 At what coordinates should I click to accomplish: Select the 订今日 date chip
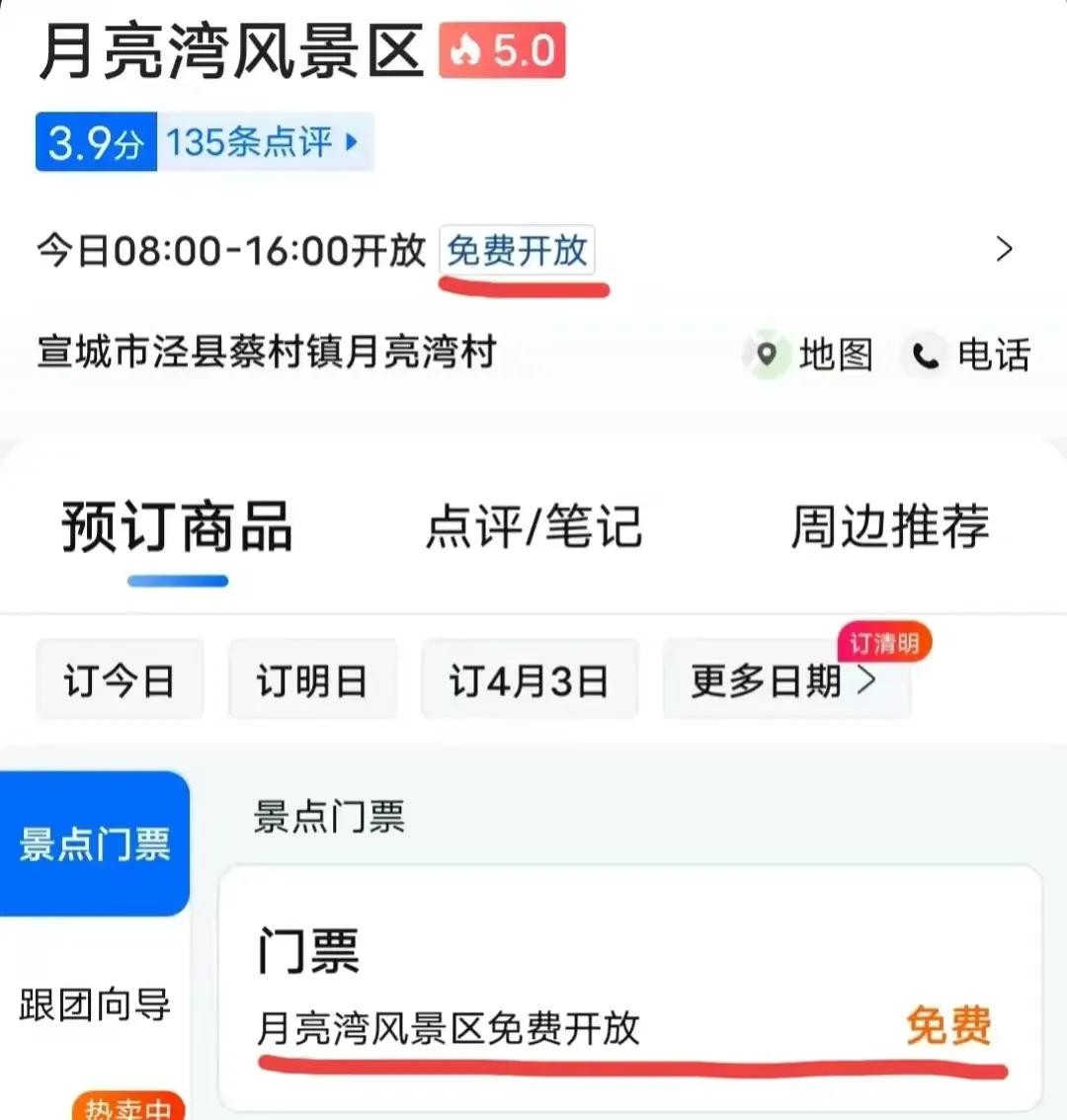tap(120, 680)
